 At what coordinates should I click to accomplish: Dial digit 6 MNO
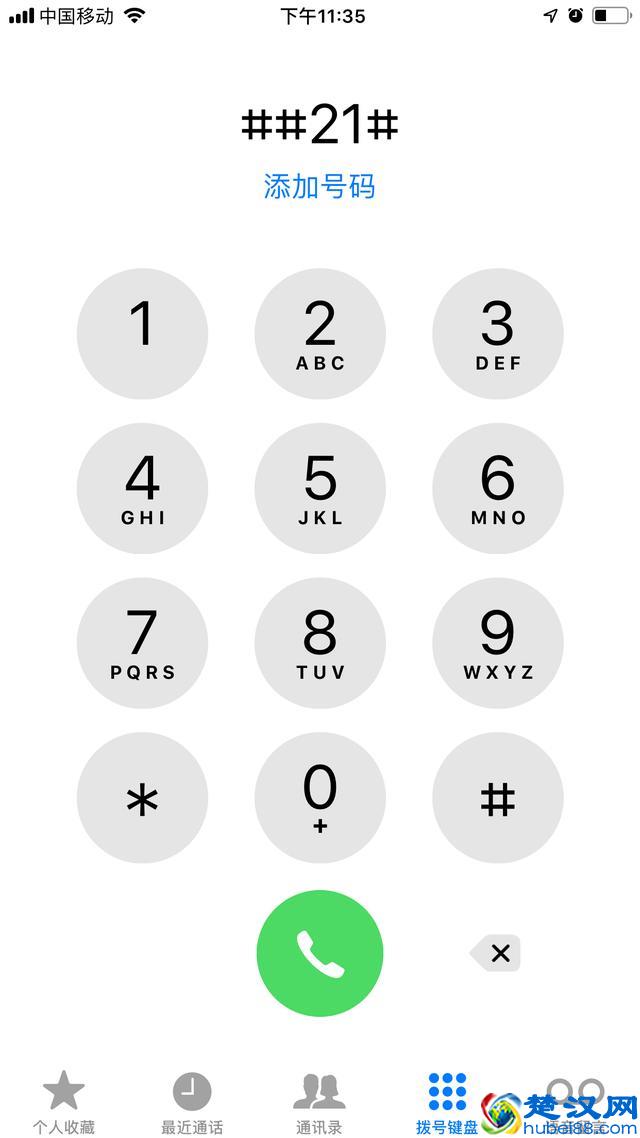pyautogui.click(x=497, y=488)
